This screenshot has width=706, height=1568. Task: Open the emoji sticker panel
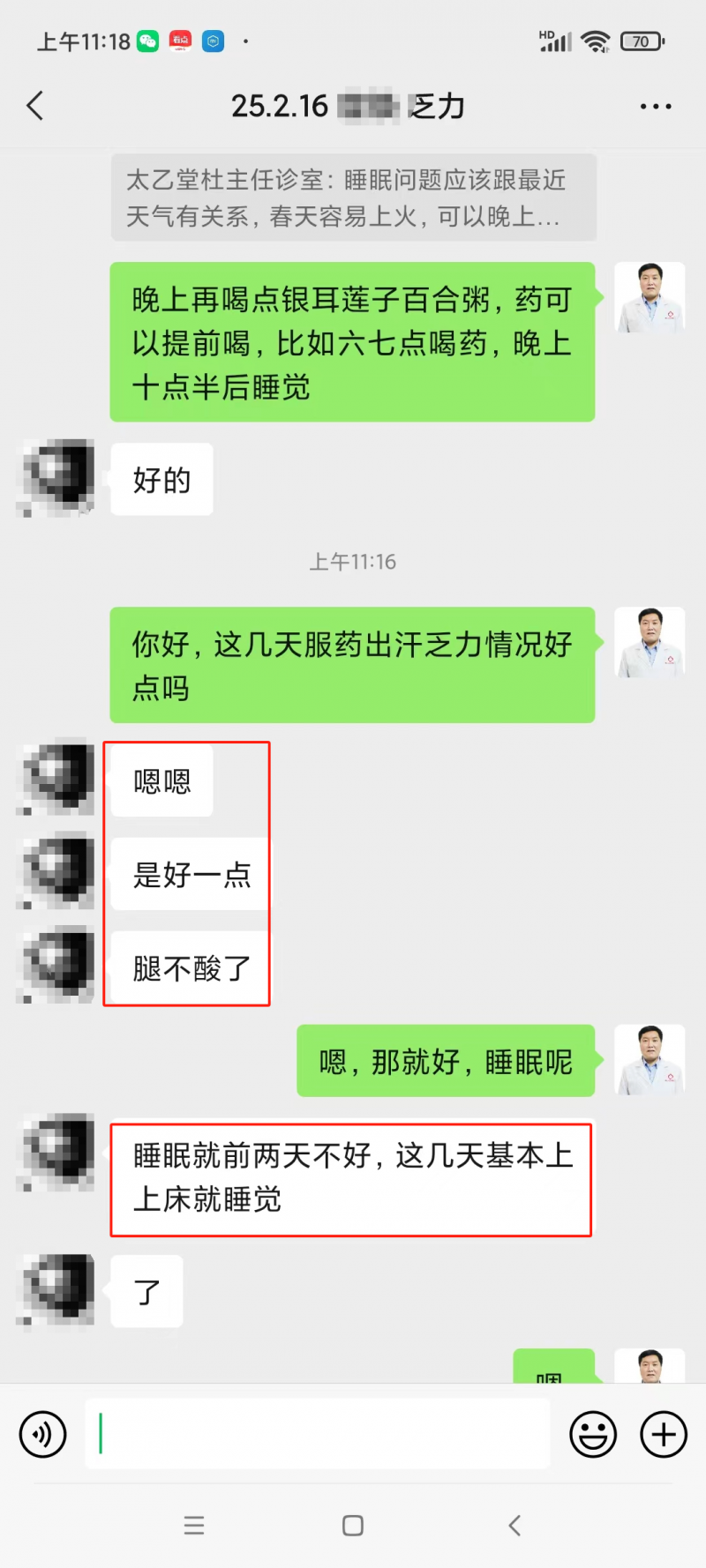pyautogui.click(x=592, y=1435)
